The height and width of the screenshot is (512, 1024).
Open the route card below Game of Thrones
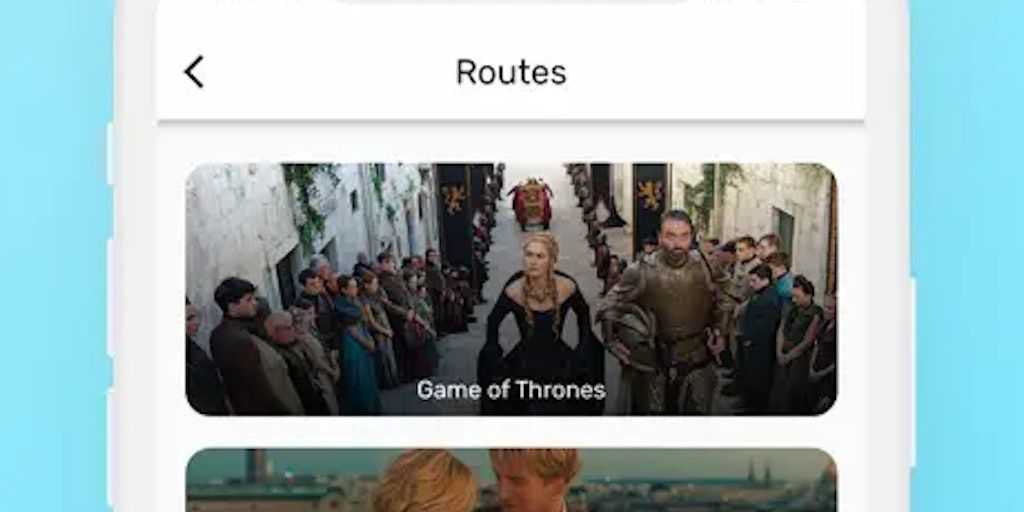click(x=511, y=481)
